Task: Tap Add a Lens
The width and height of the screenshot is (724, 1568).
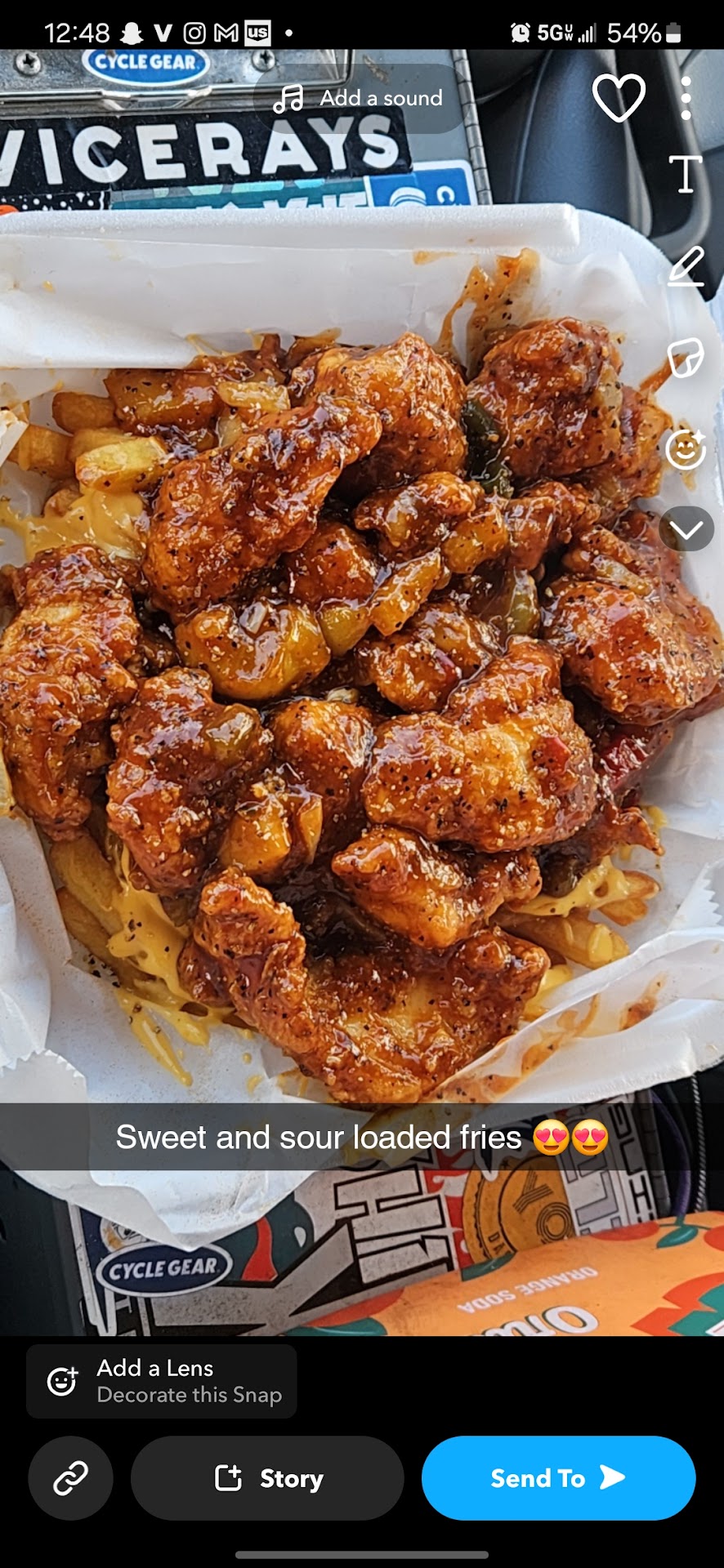Action: [162, 1381]
